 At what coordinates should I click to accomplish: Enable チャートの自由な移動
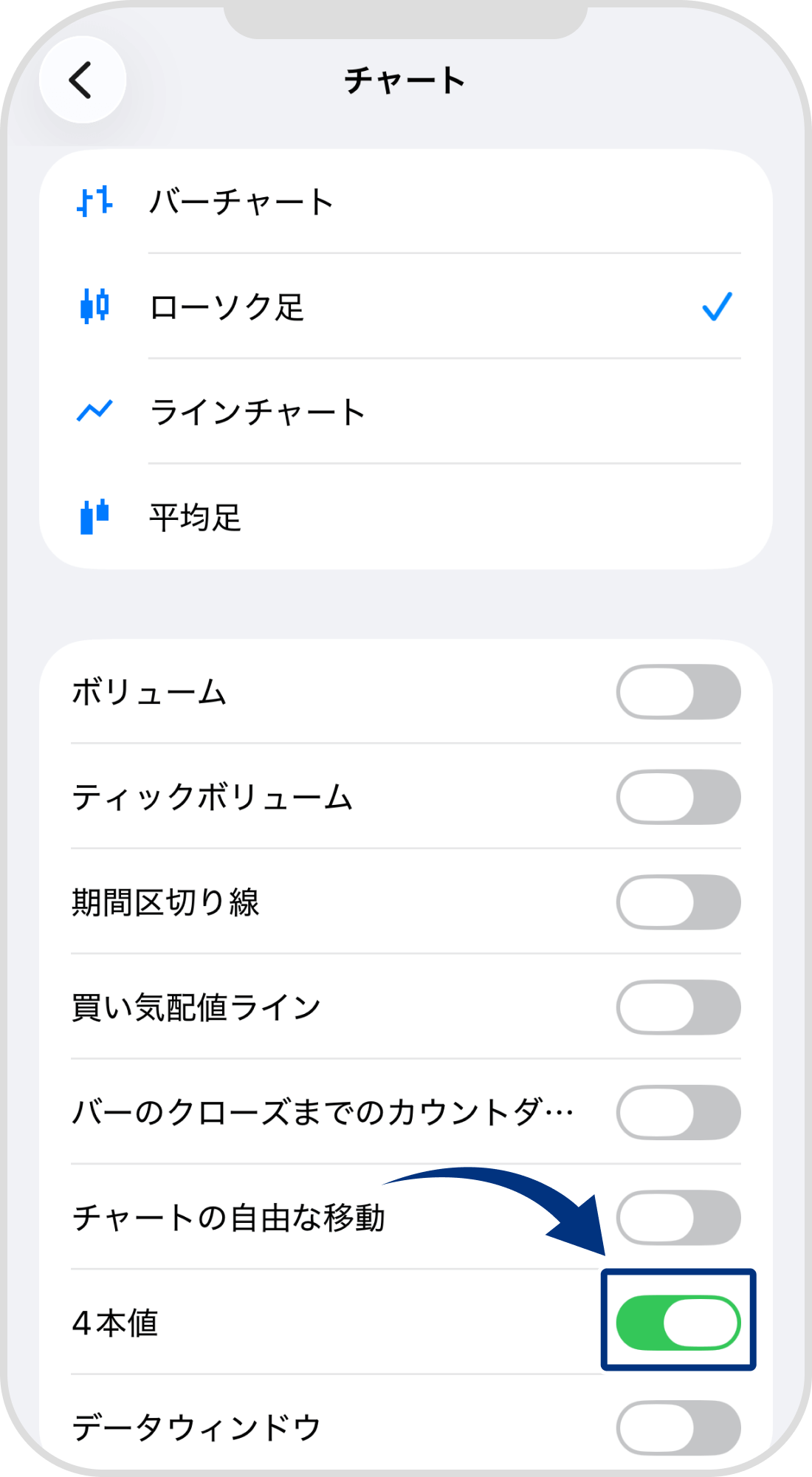pos(678,1216)
